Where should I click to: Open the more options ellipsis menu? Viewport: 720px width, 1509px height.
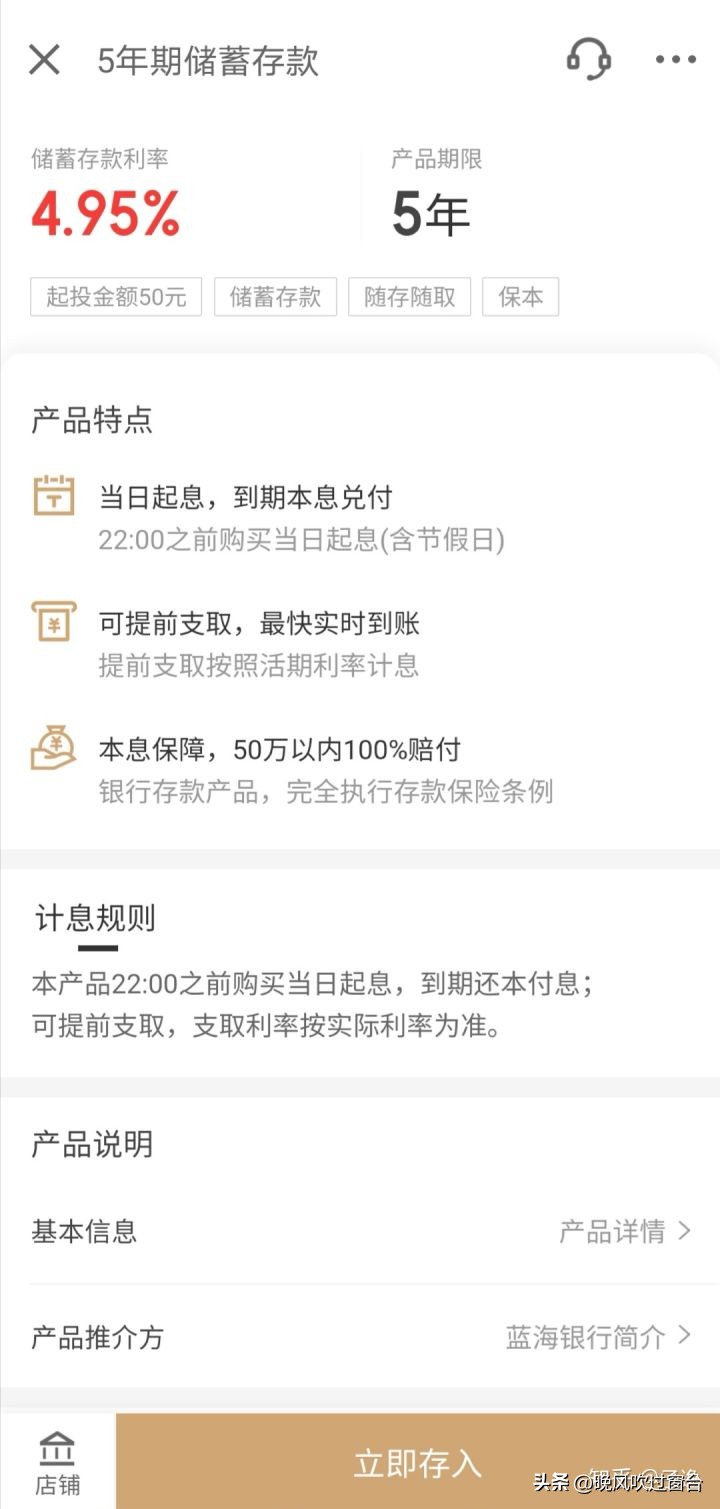pyautogui.click(x=675, y=60)
